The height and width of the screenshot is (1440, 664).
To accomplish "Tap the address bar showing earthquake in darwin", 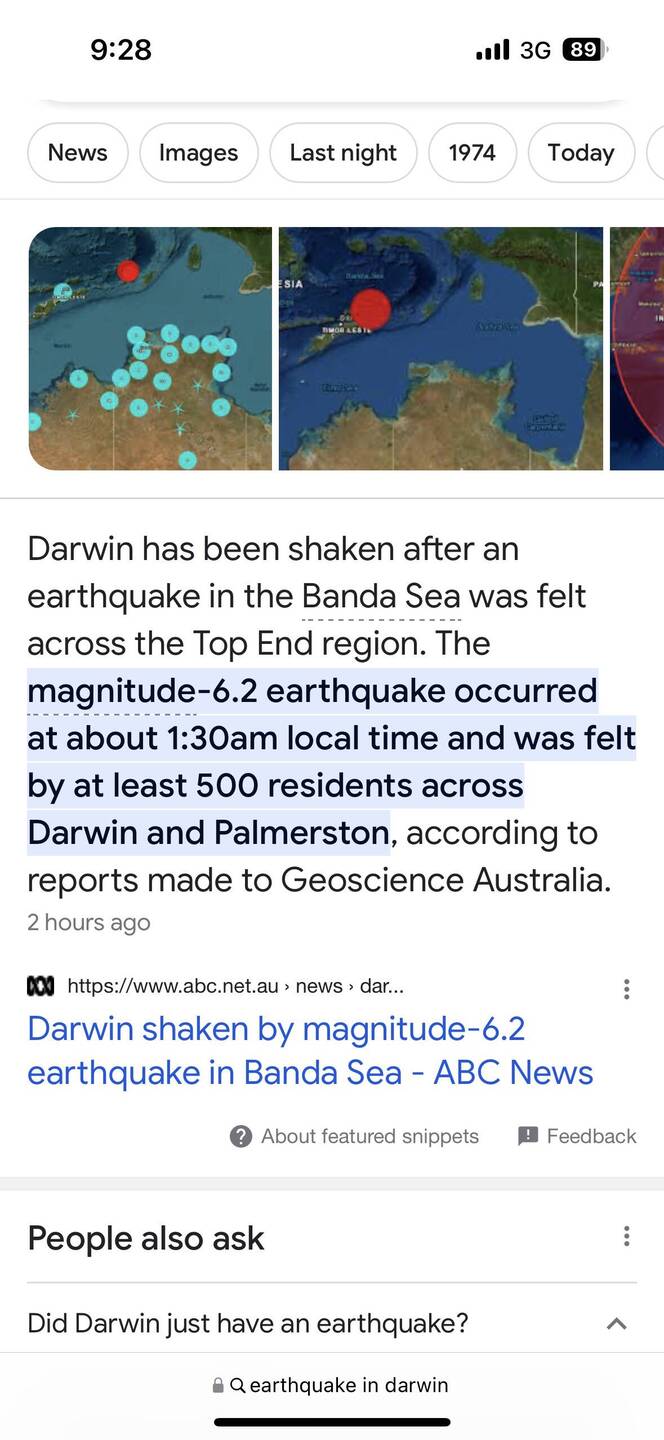I will click(x=332, y=1385).
